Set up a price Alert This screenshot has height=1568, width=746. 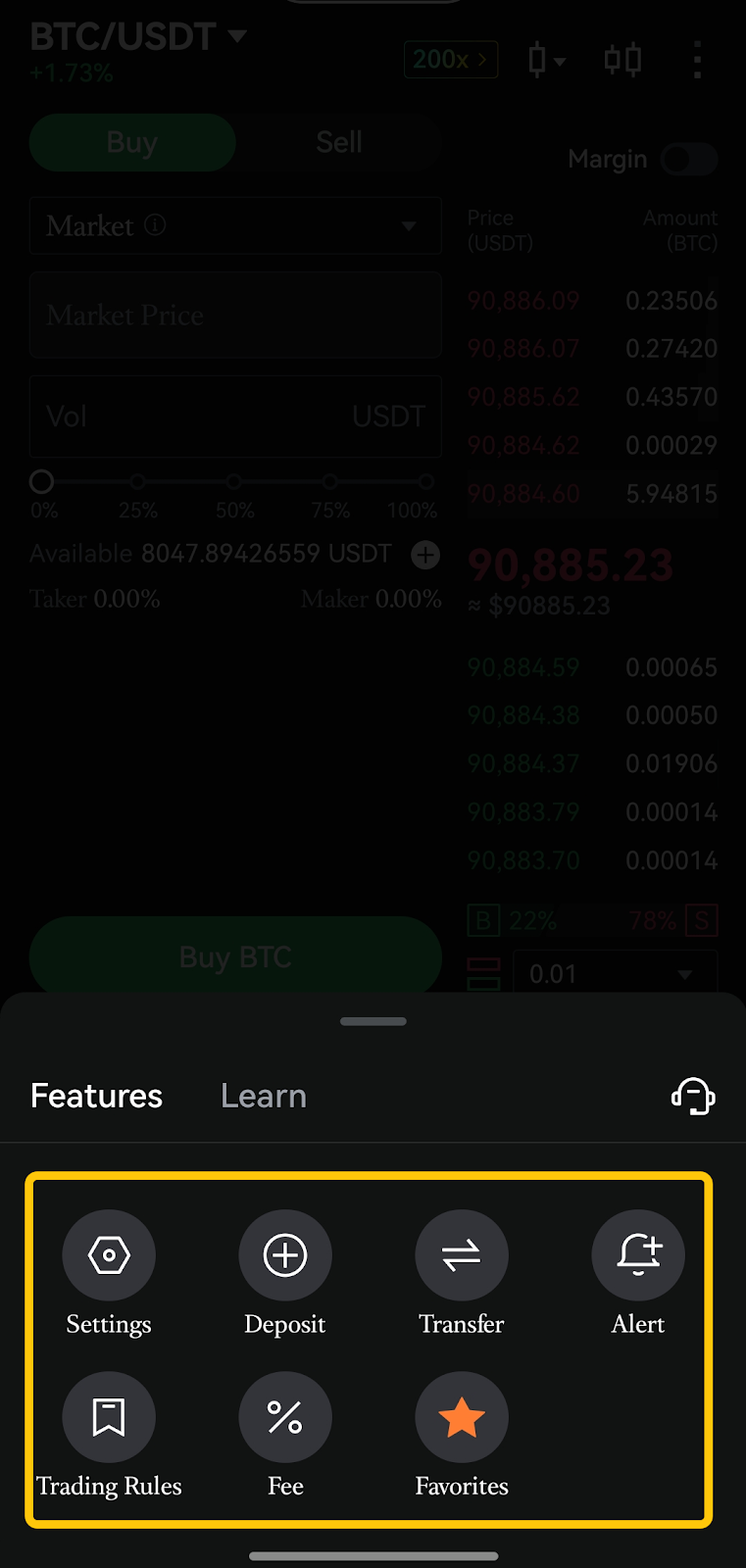click(x=638, y=1255)
